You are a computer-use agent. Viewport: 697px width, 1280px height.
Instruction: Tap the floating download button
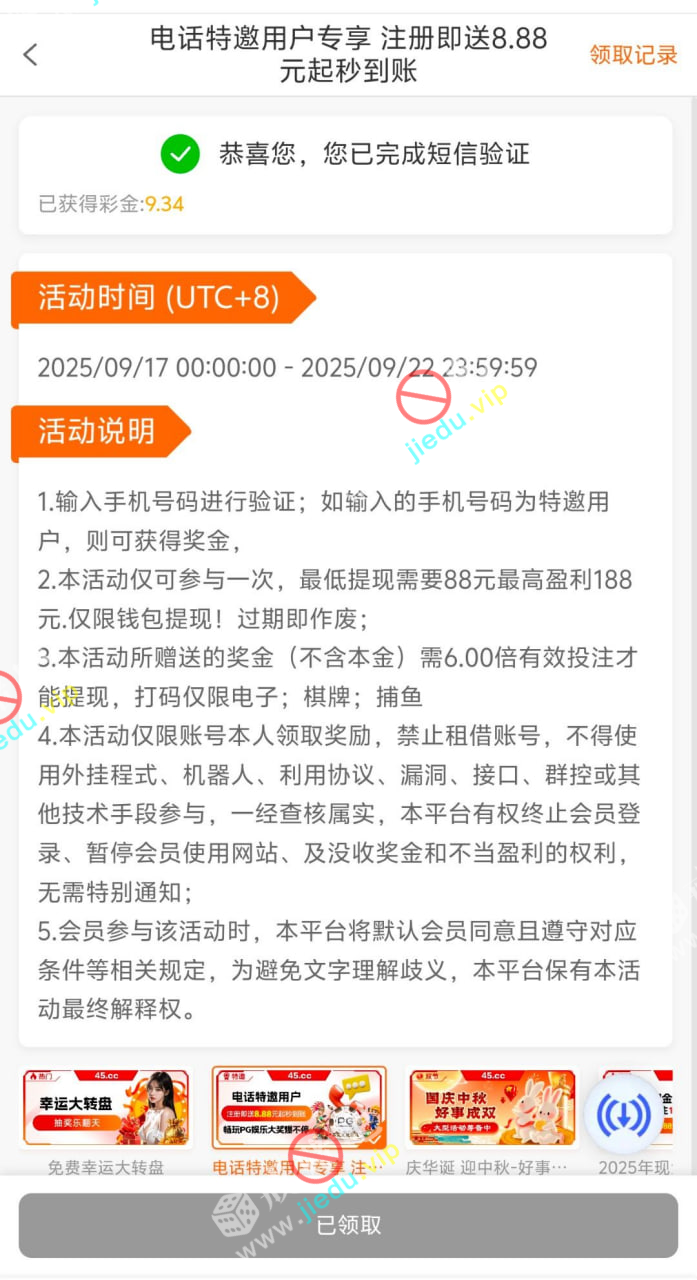click(x=624, y=1114)
